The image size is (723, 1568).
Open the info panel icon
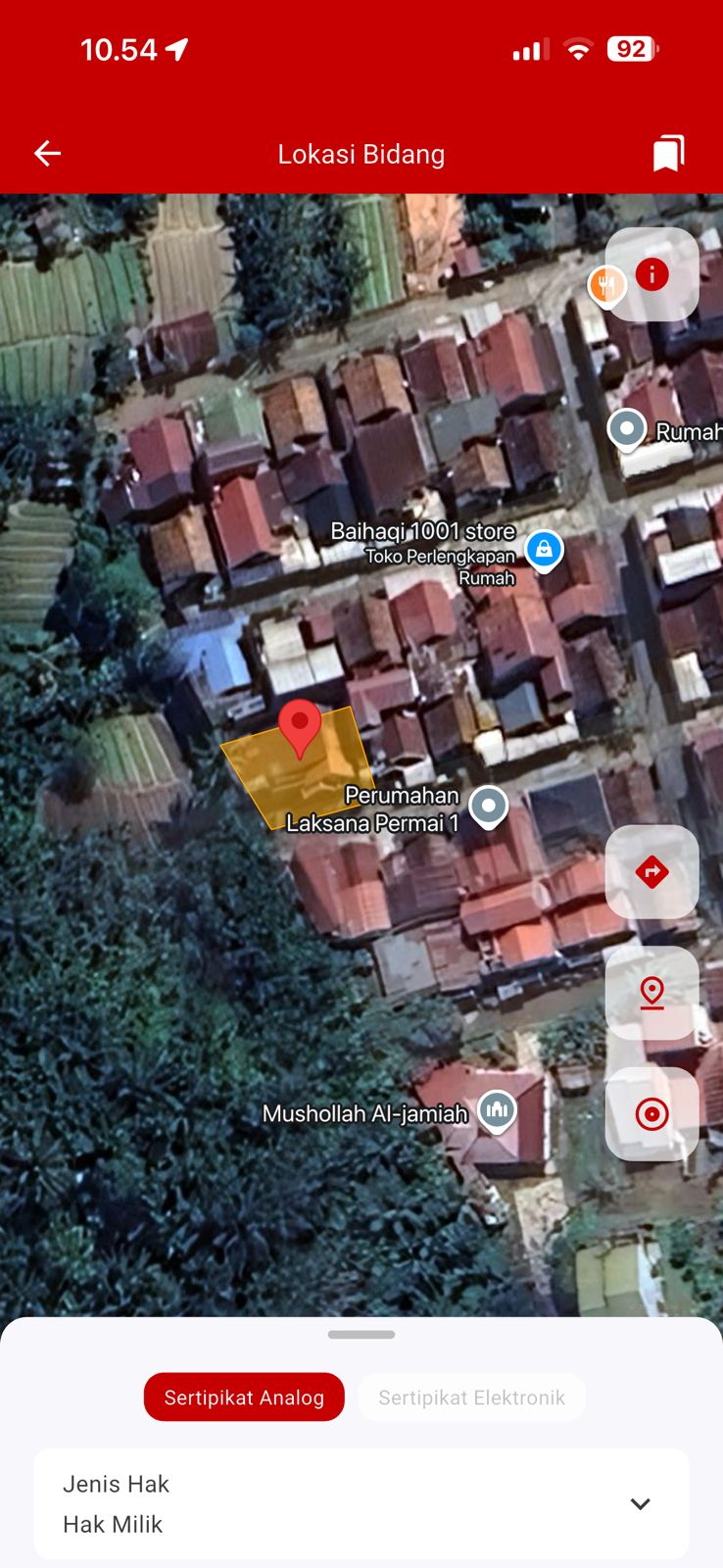651,274
